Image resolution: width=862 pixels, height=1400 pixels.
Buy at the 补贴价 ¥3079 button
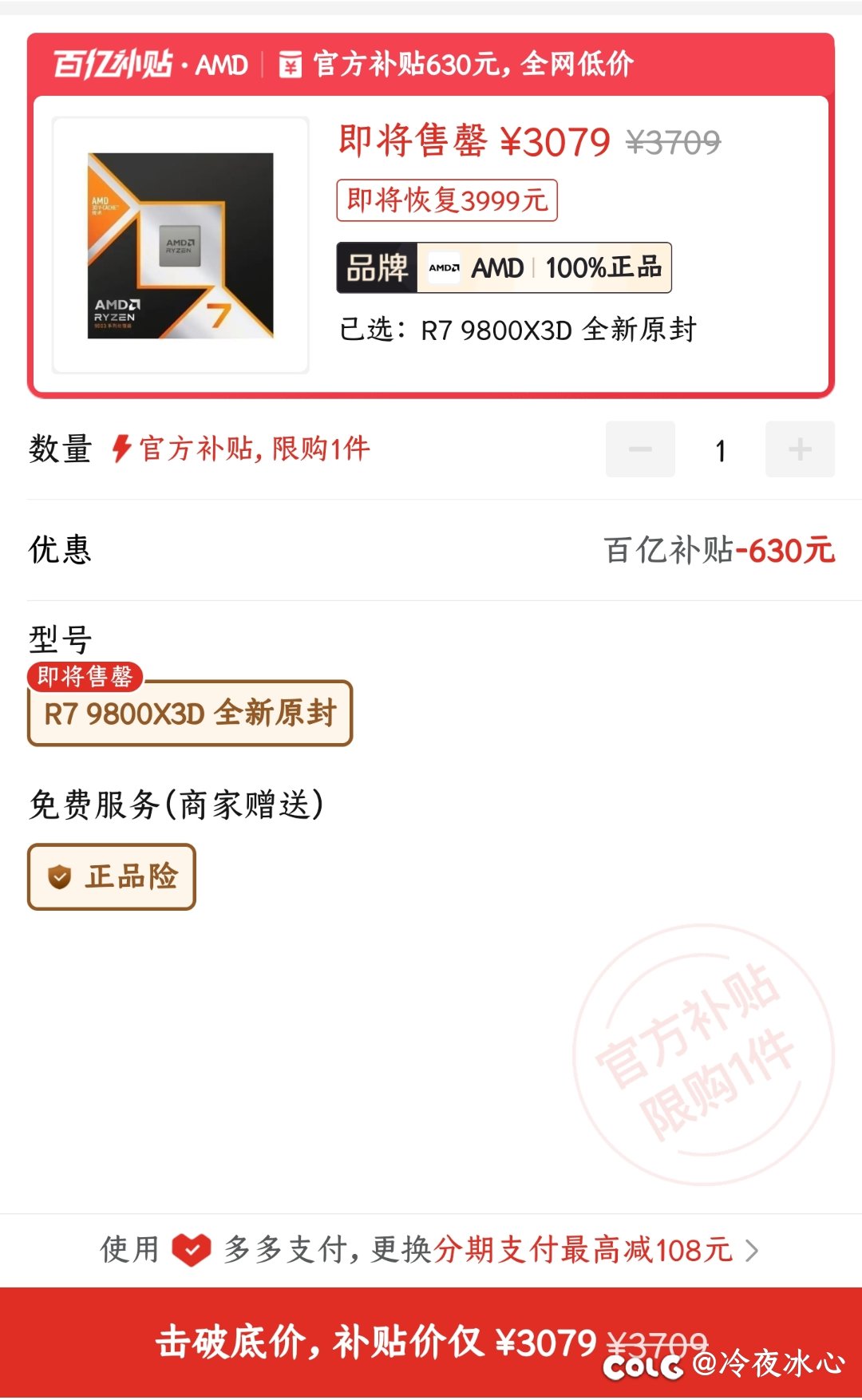431,1343
